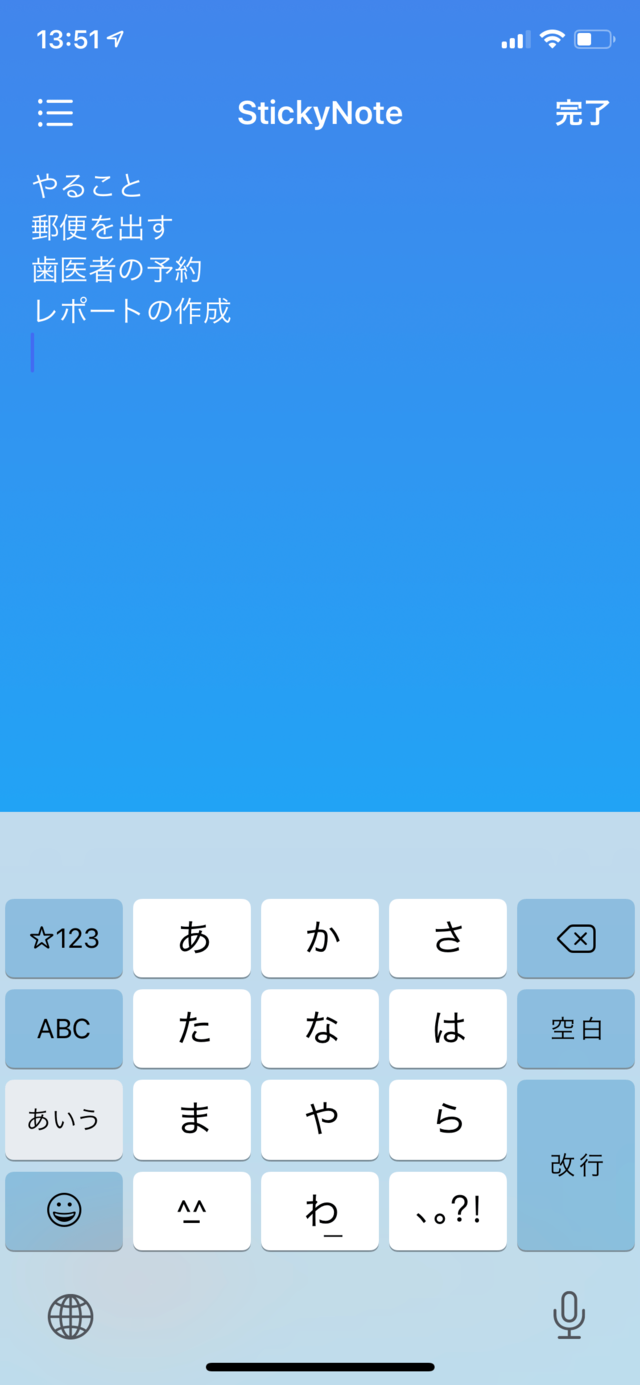Delete a character with the backspace key
This screenshot has height=1385, width=640.
point(576,938)
